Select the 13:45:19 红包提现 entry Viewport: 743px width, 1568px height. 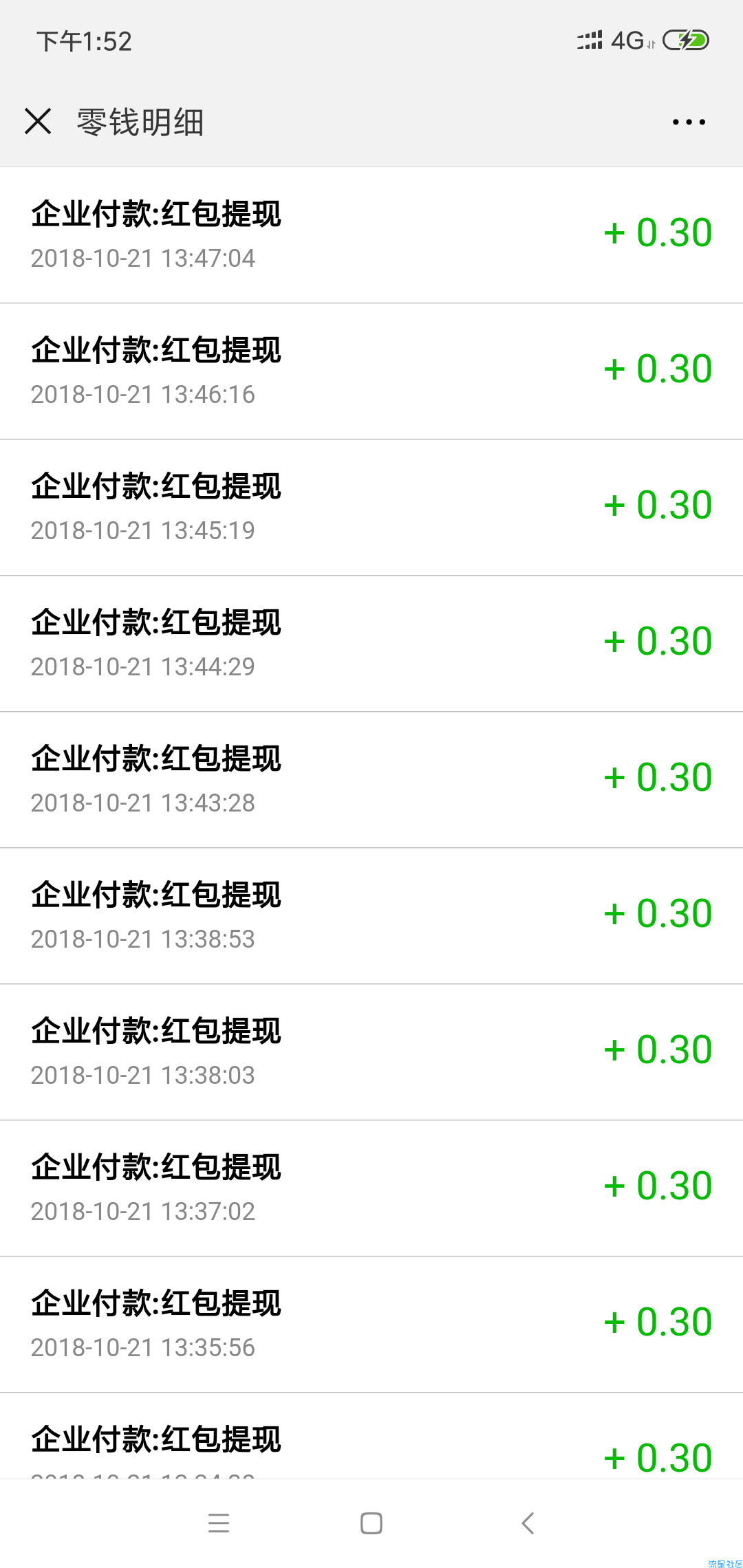click(x=371, y=507)
